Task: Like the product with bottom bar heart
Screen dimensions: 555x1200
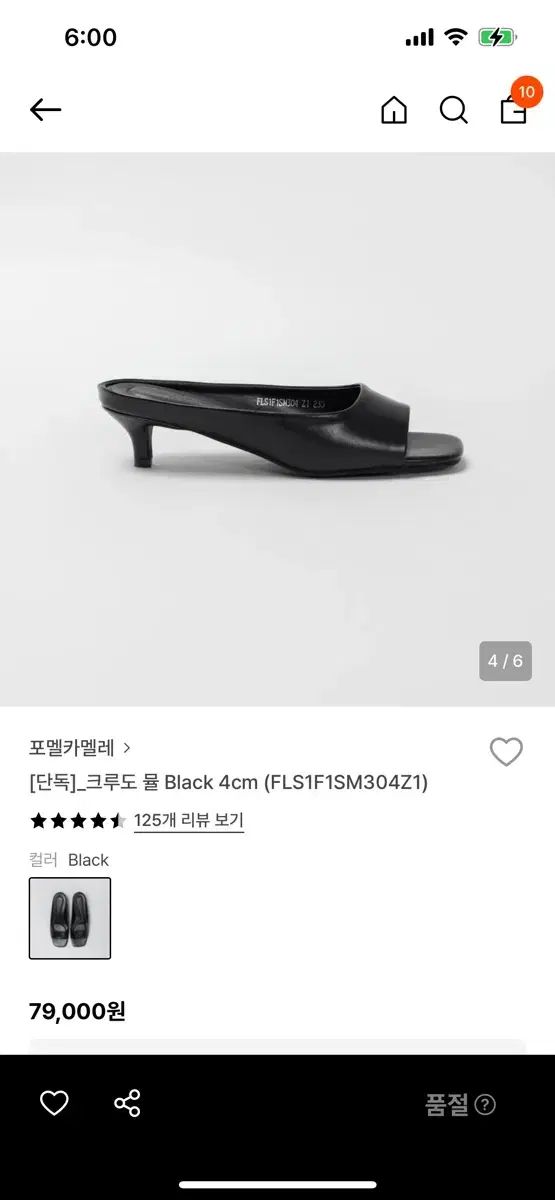Action: click(x=54, y=1103)
